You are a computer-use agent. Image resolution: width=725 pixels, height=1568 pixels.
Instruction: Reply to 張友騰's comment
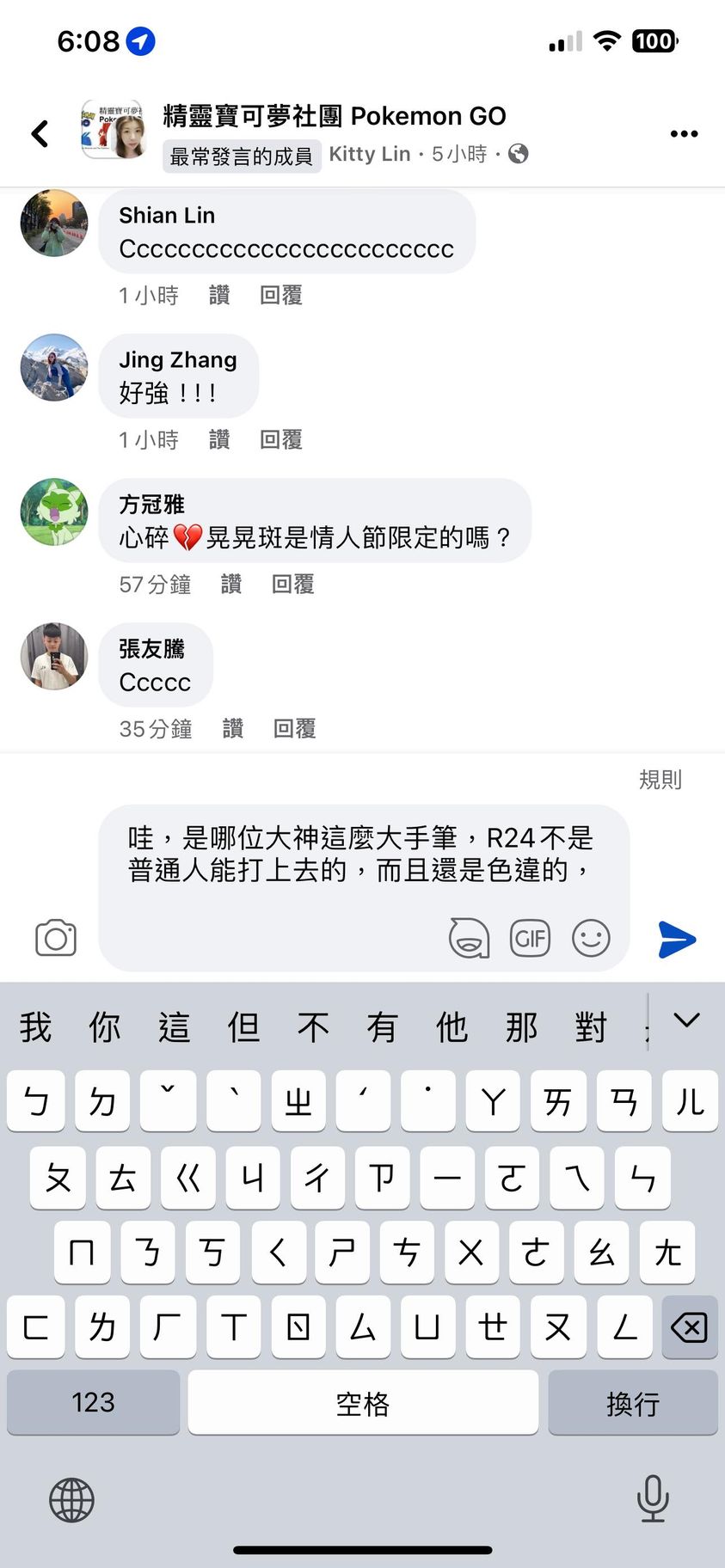click(294, 729)
